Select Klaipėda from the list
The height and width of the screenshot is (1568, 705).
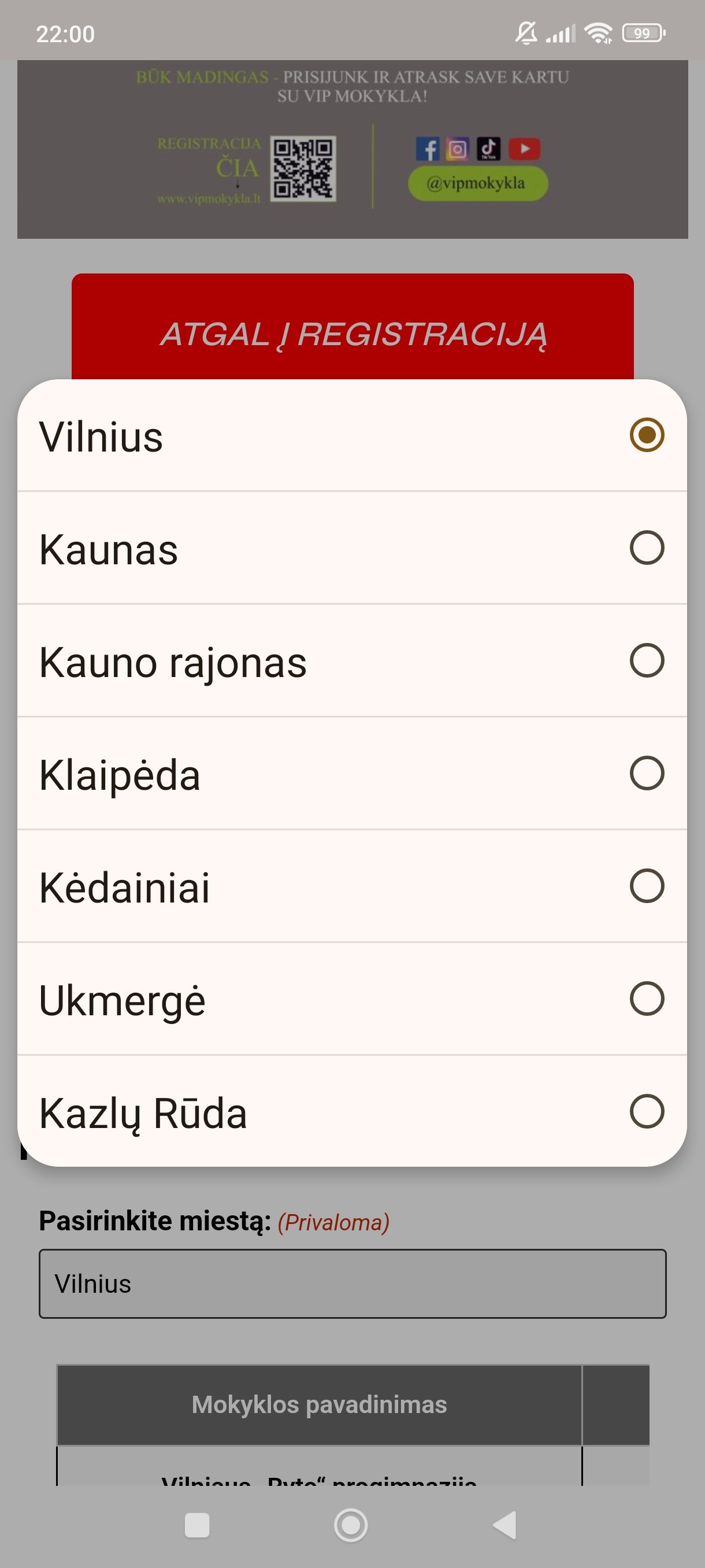point(351,773)
